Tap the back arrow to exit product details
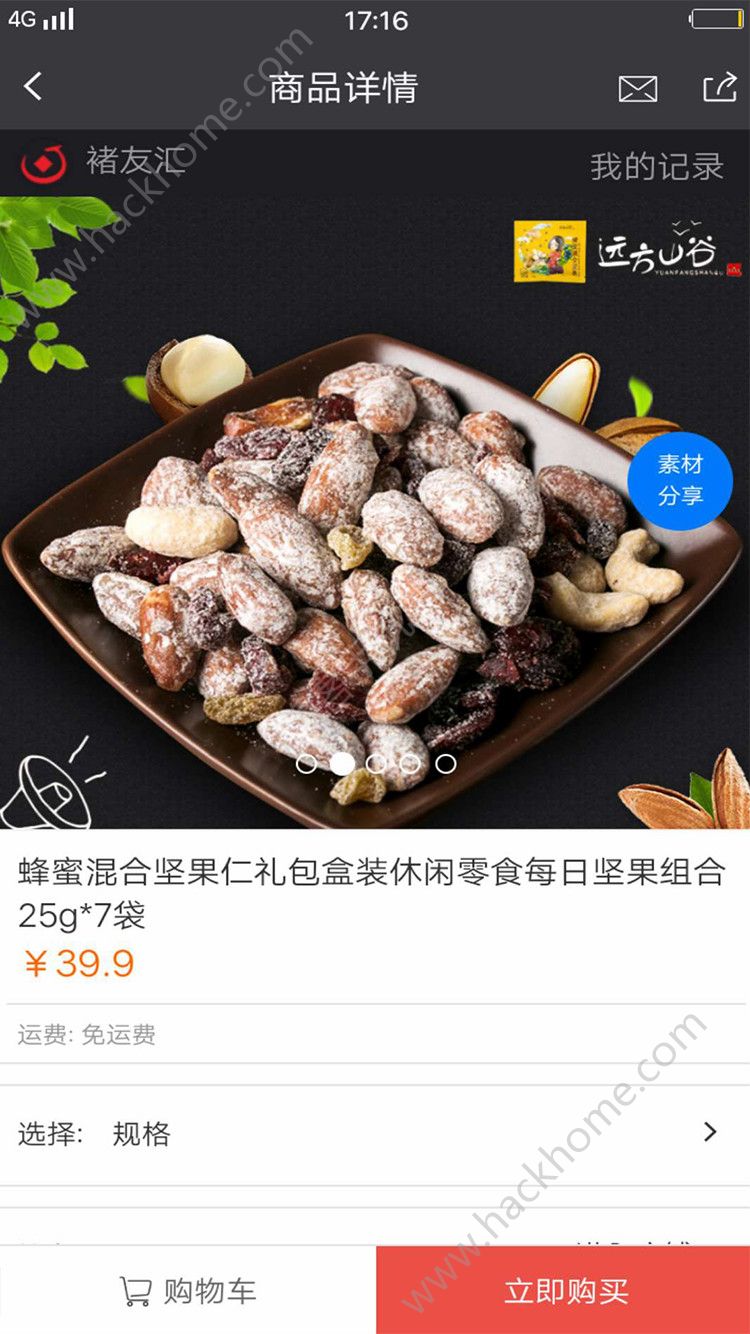Viewport: 750px width, 1334px height. (32, 87)
